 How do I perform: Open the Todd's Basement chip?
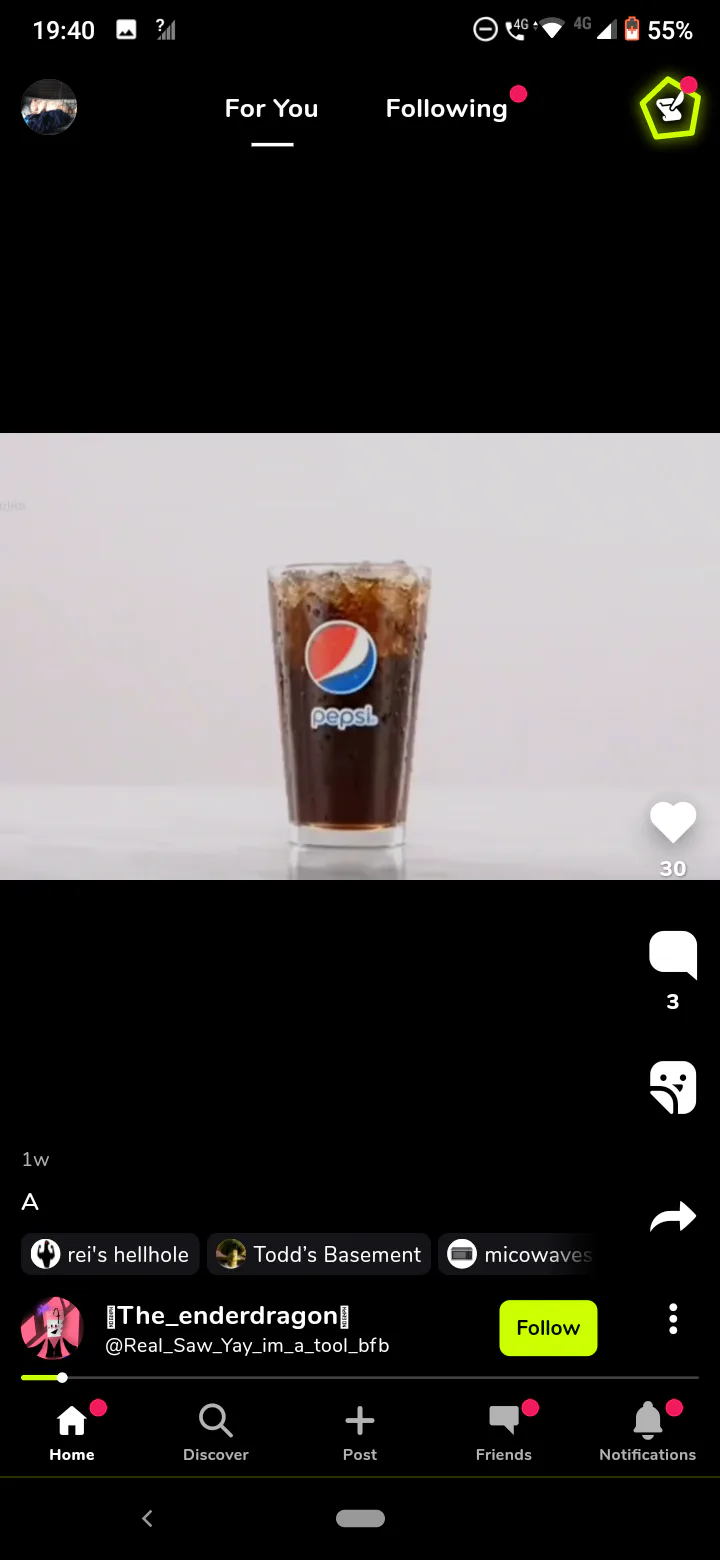(x=319, y=1254)
